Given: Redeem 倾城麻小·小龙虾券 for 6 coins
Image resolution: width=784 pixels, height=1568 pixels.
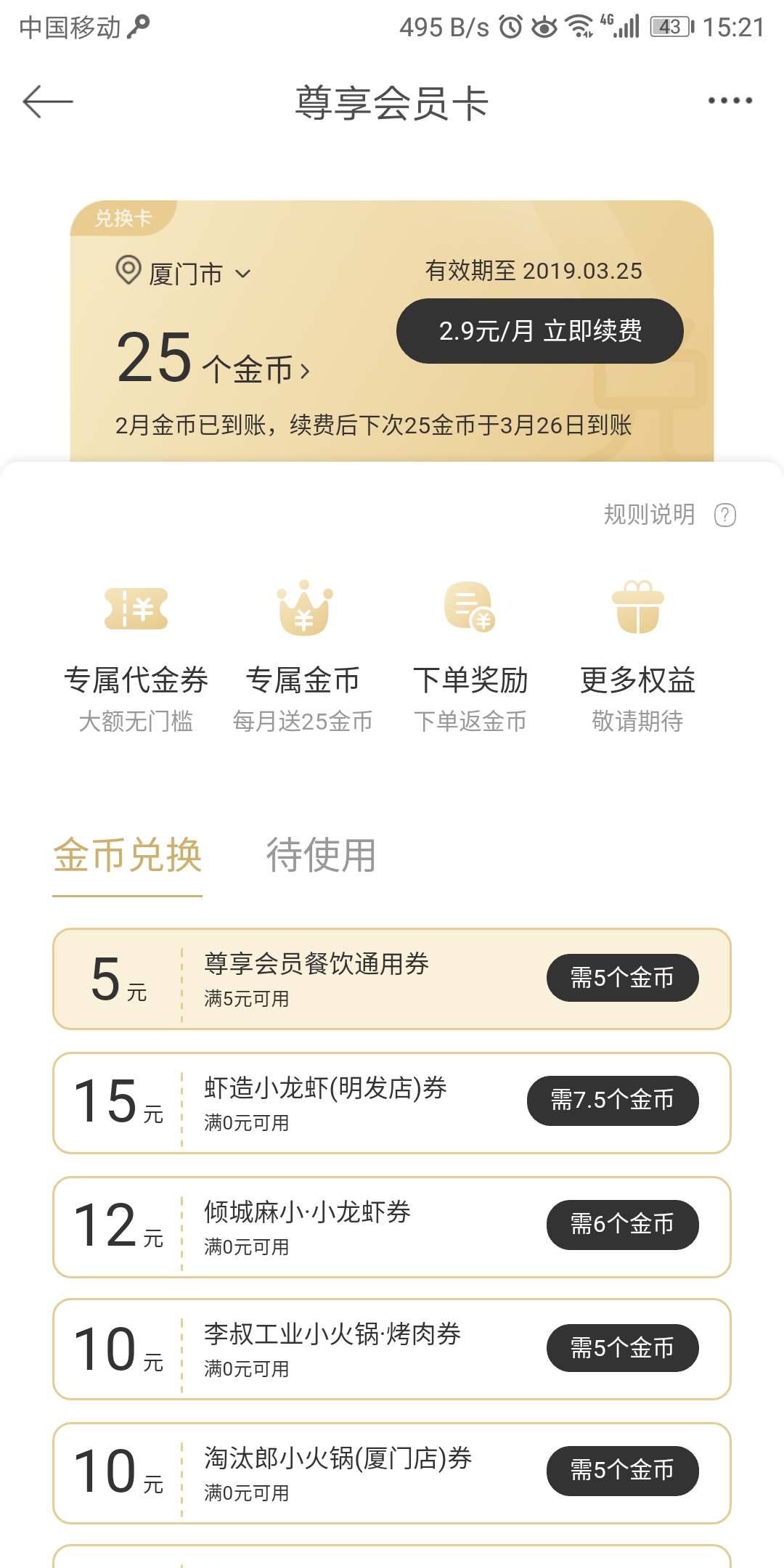Looking at the screenshot, I should [622, 1225].
